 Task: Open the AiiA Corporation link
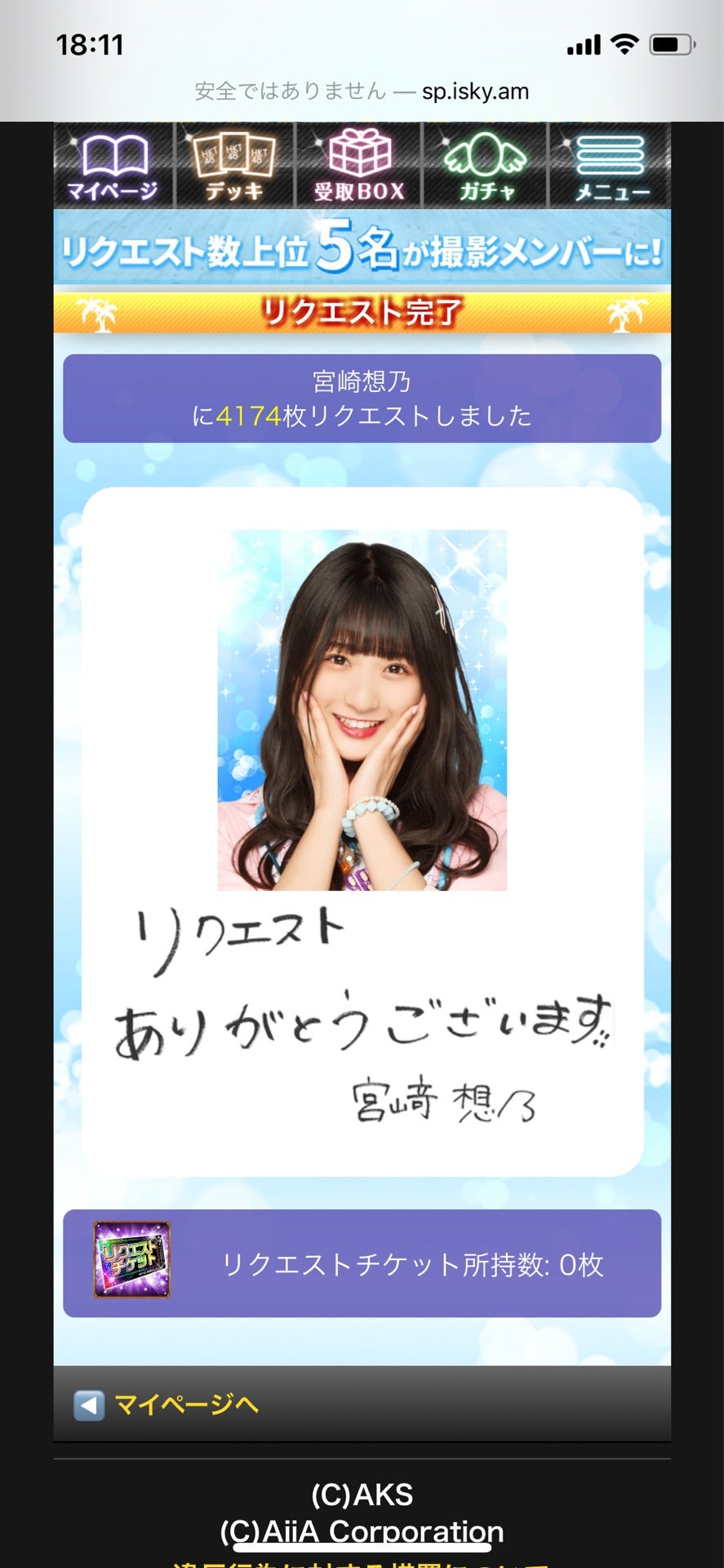click(x=362, y=1531)
